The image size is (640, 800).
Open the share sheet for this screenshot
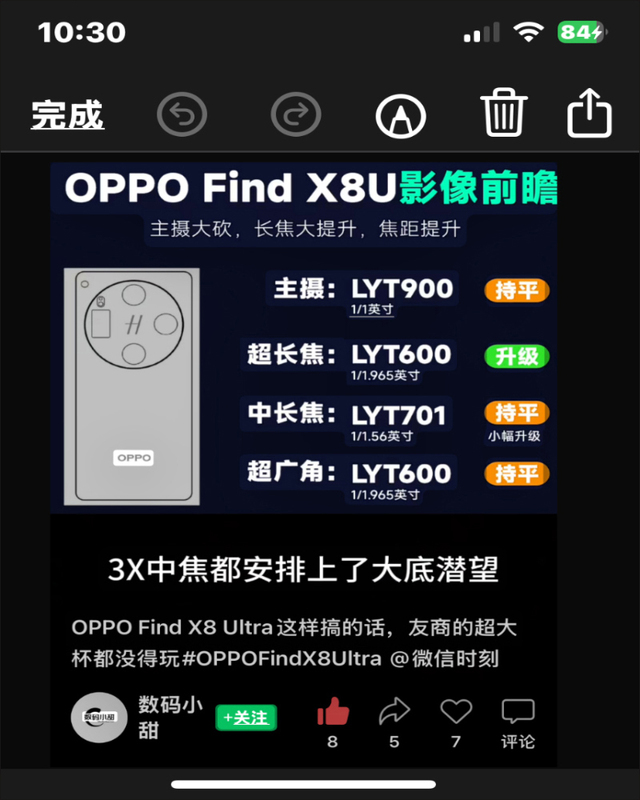tap(589, 113)
